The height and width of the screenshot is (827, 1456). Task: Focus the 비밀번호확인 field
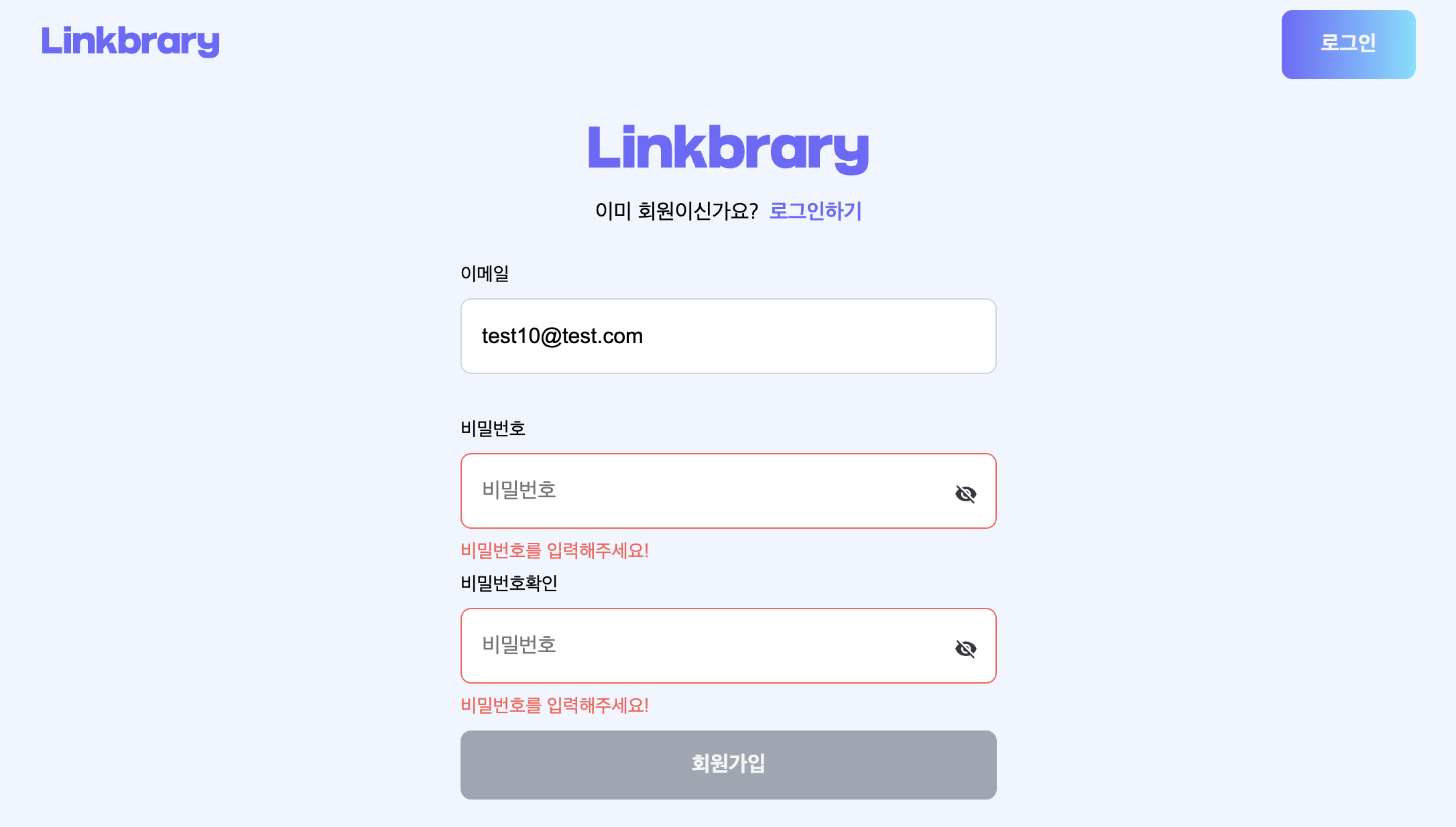[729, 646]
